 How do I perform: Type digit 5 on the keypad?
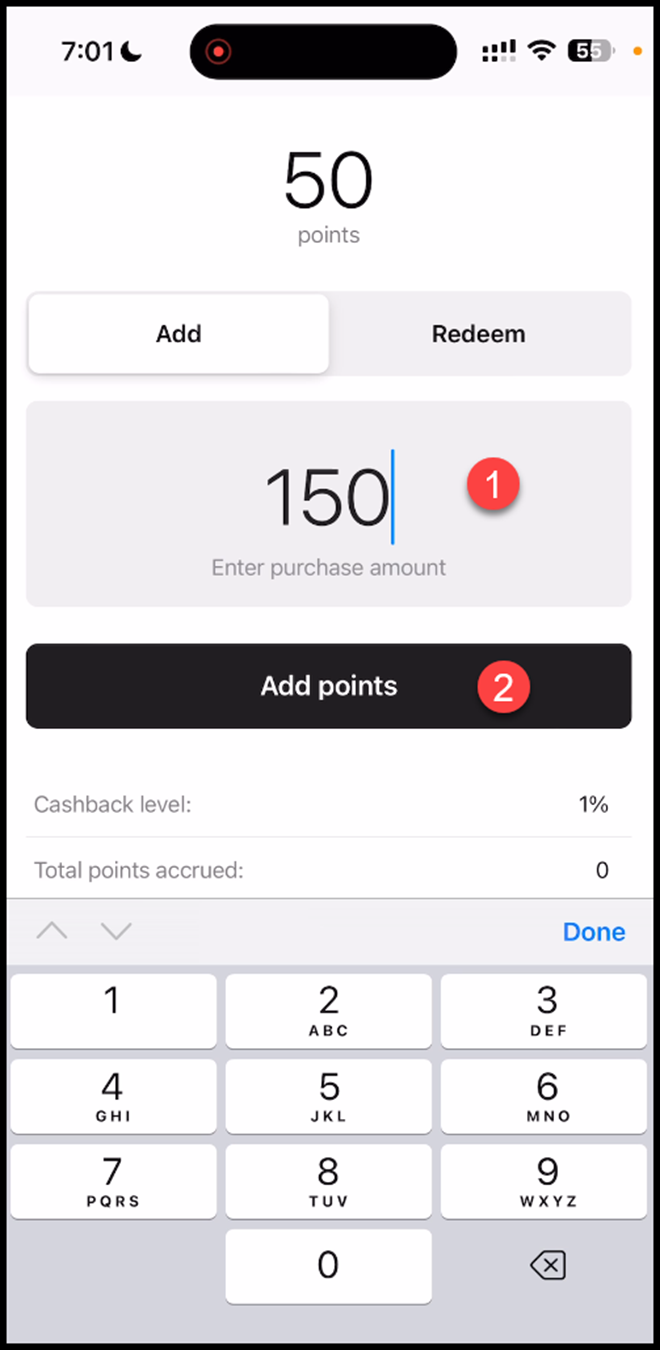[328, 1096]
